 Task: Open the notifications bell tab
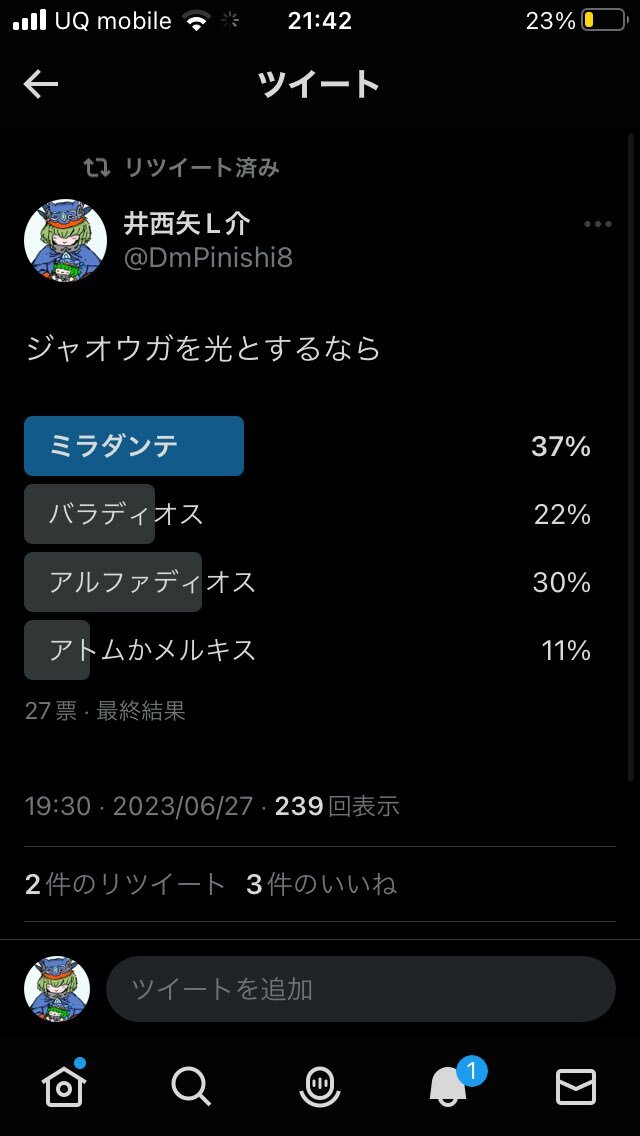450,1085
